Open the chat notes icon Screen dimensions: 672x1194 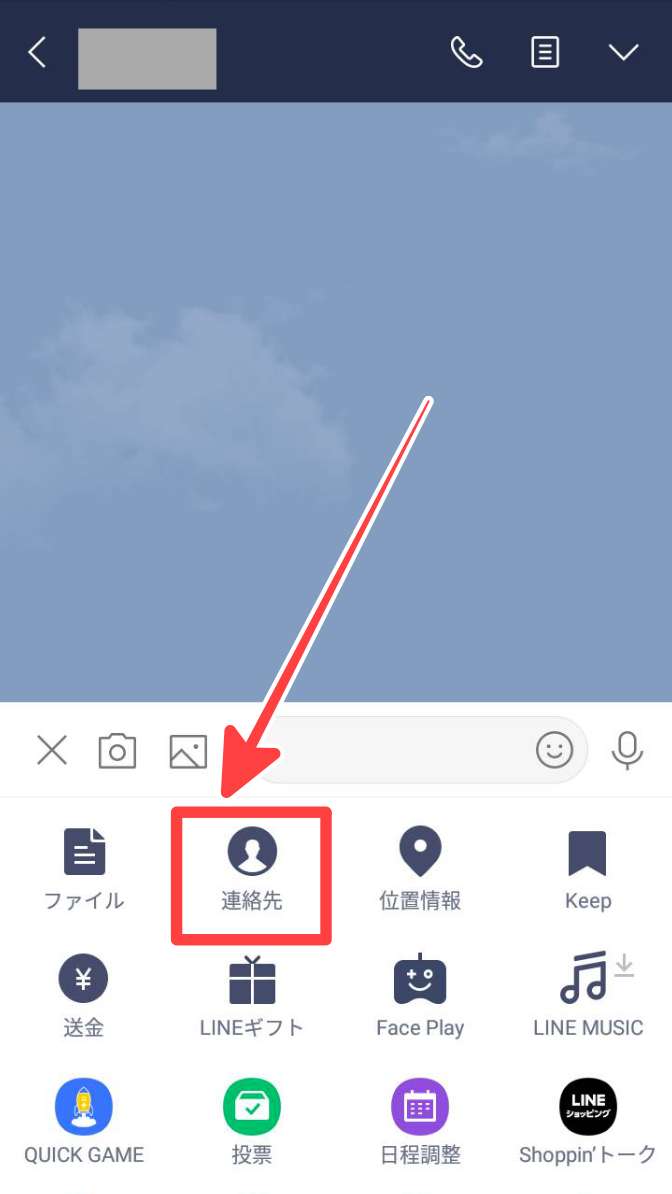pos(545,52)
